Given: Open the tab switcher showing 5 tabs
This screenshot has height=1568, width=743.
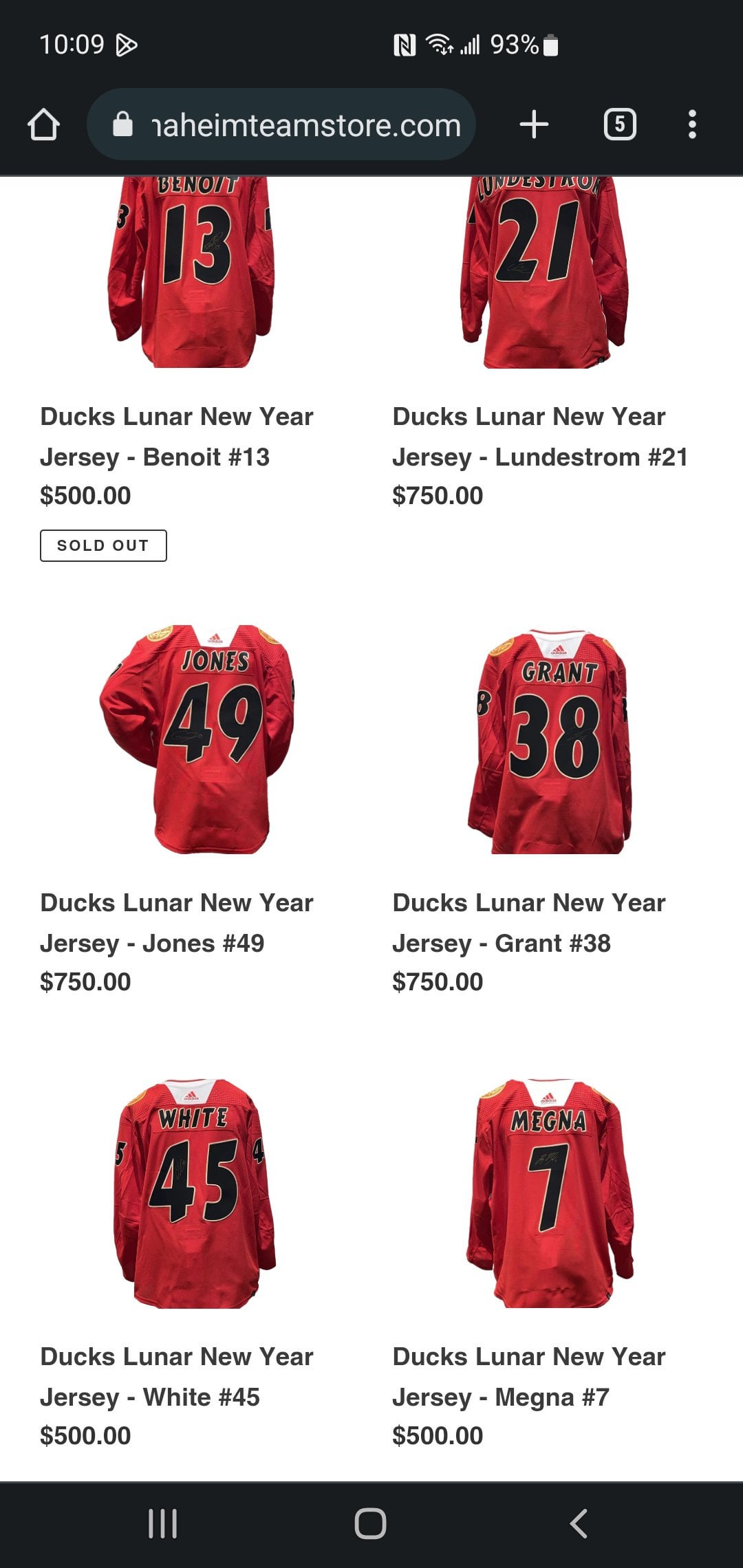Looking at the screenshot, I should tap(620, 125).
